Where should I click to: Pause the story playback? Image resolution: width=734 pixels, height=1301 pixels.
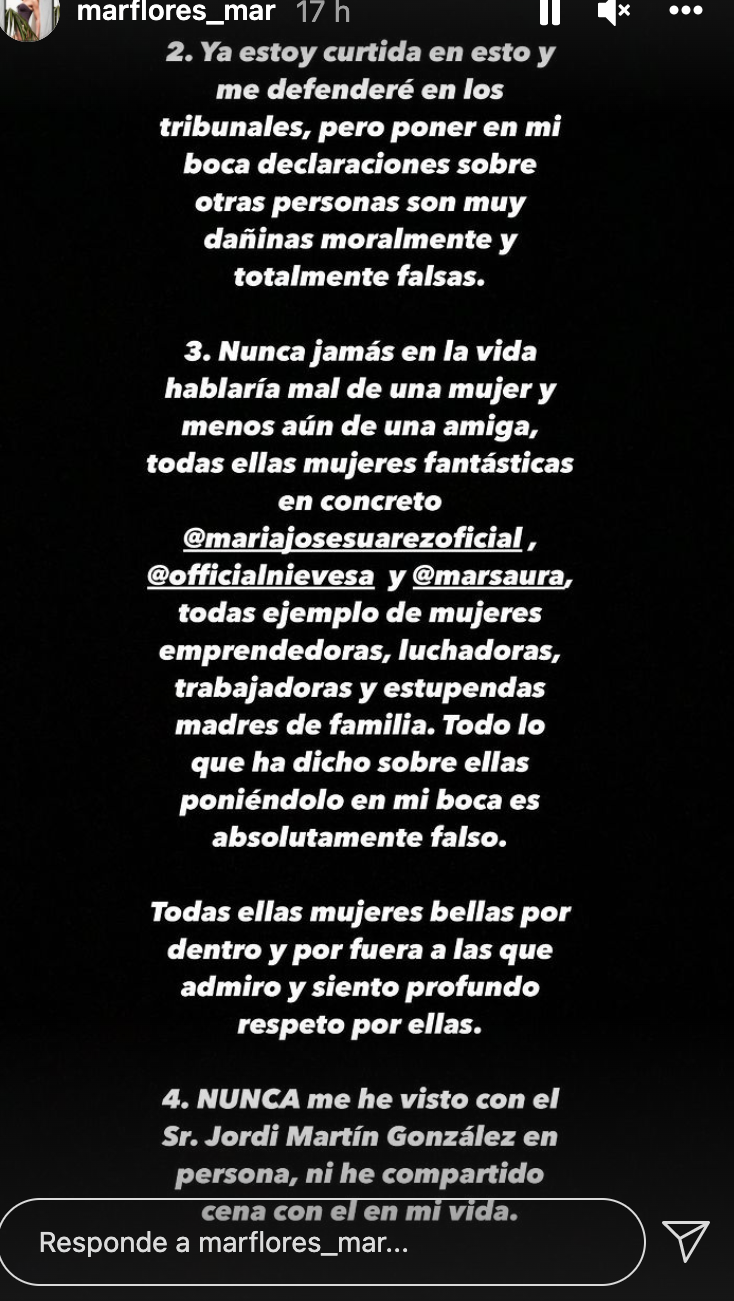click(549, 12)
